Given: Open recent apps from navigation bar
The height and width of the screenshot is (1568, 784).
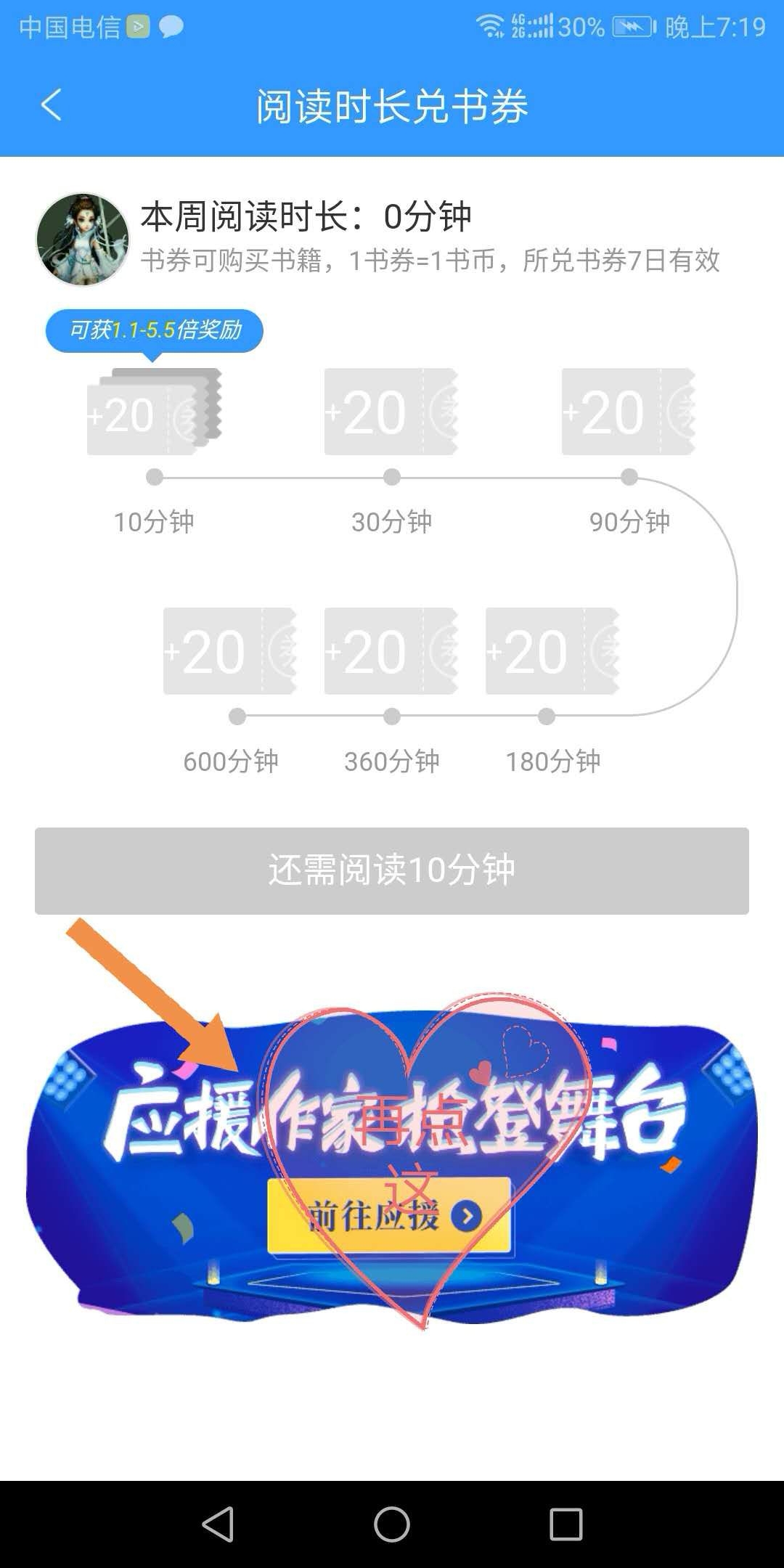Looking at the screenshot, I should (566, 1524).
